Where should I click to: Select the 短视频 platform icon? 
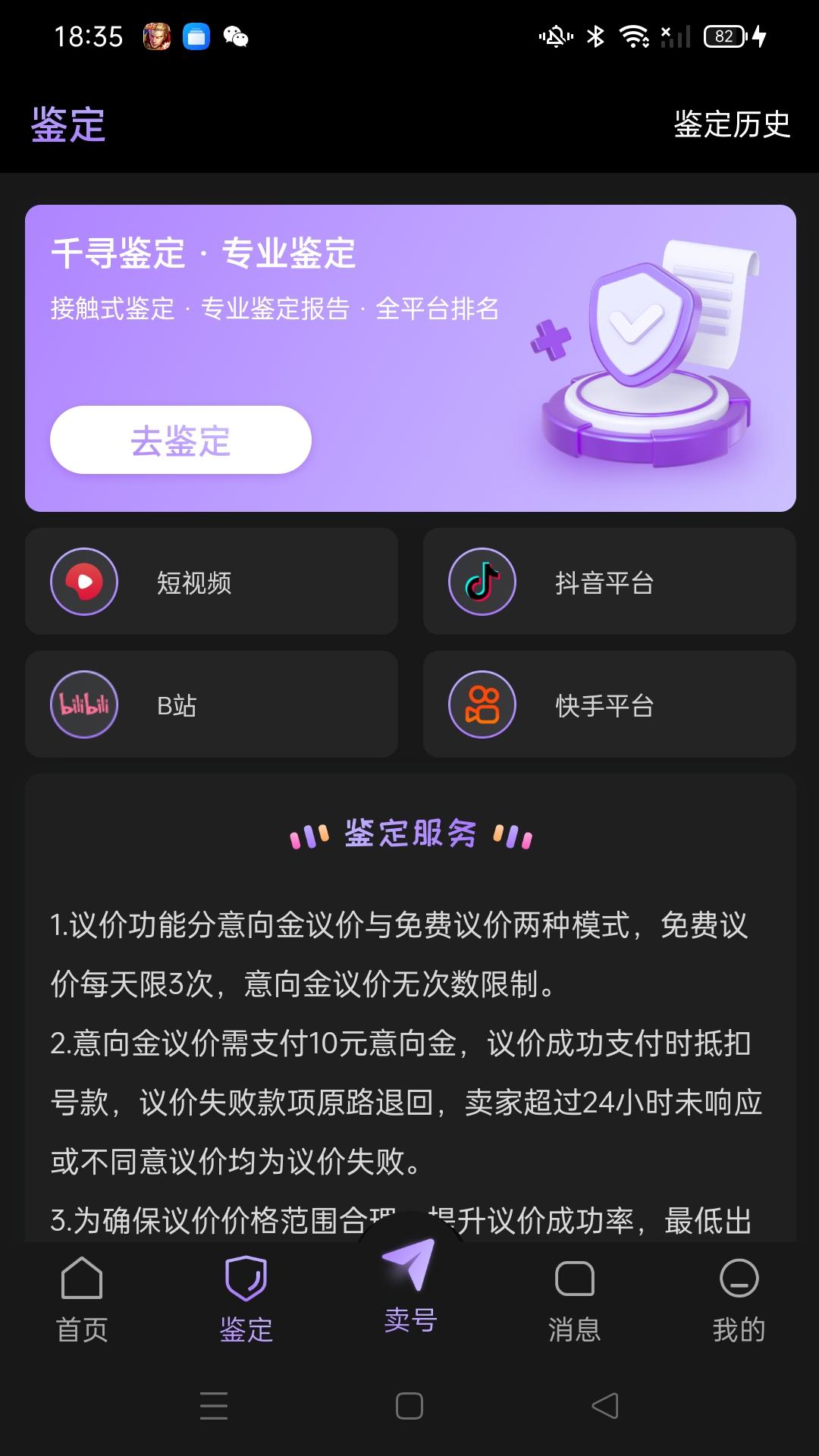tap(83, 581)
